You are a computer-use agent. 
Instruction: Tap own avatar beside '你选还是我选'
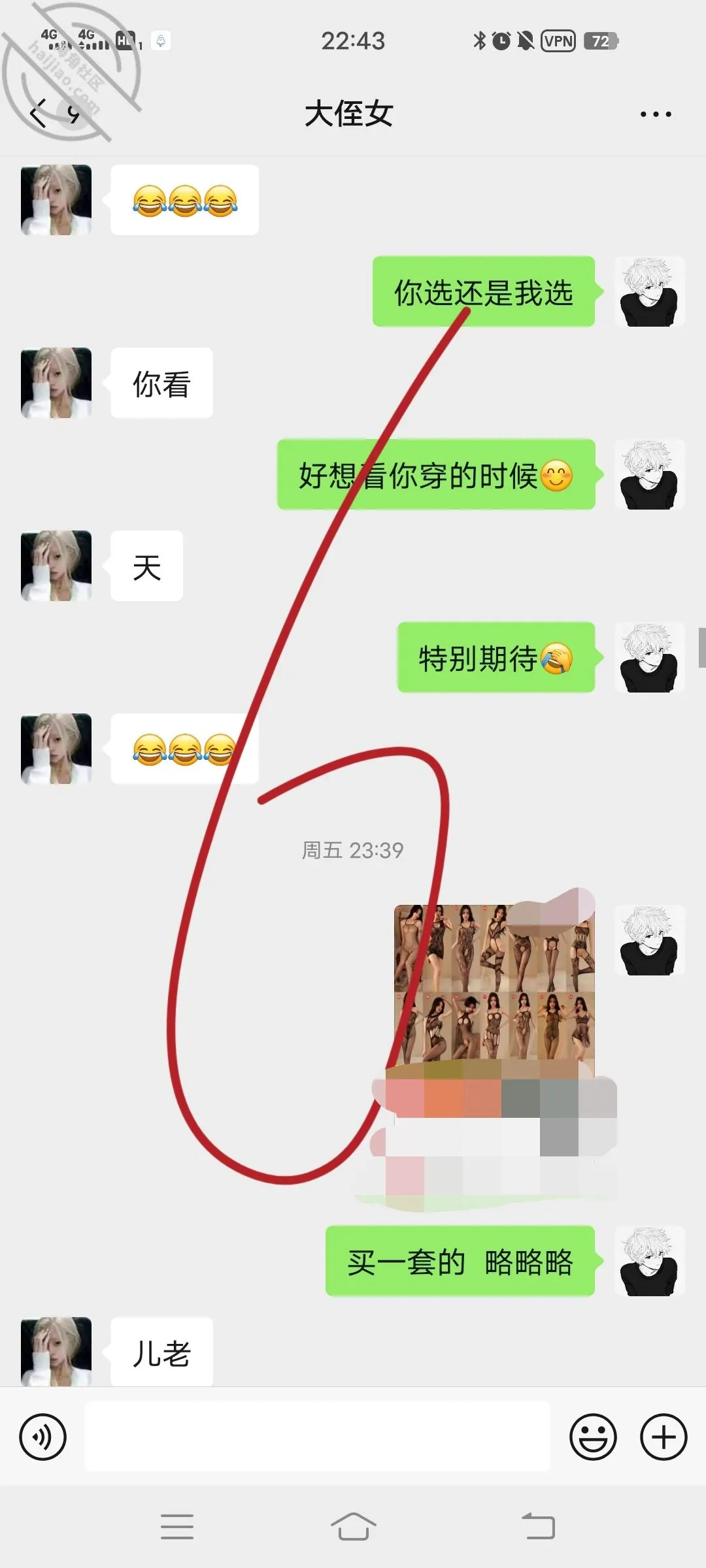tap(650, 291)
